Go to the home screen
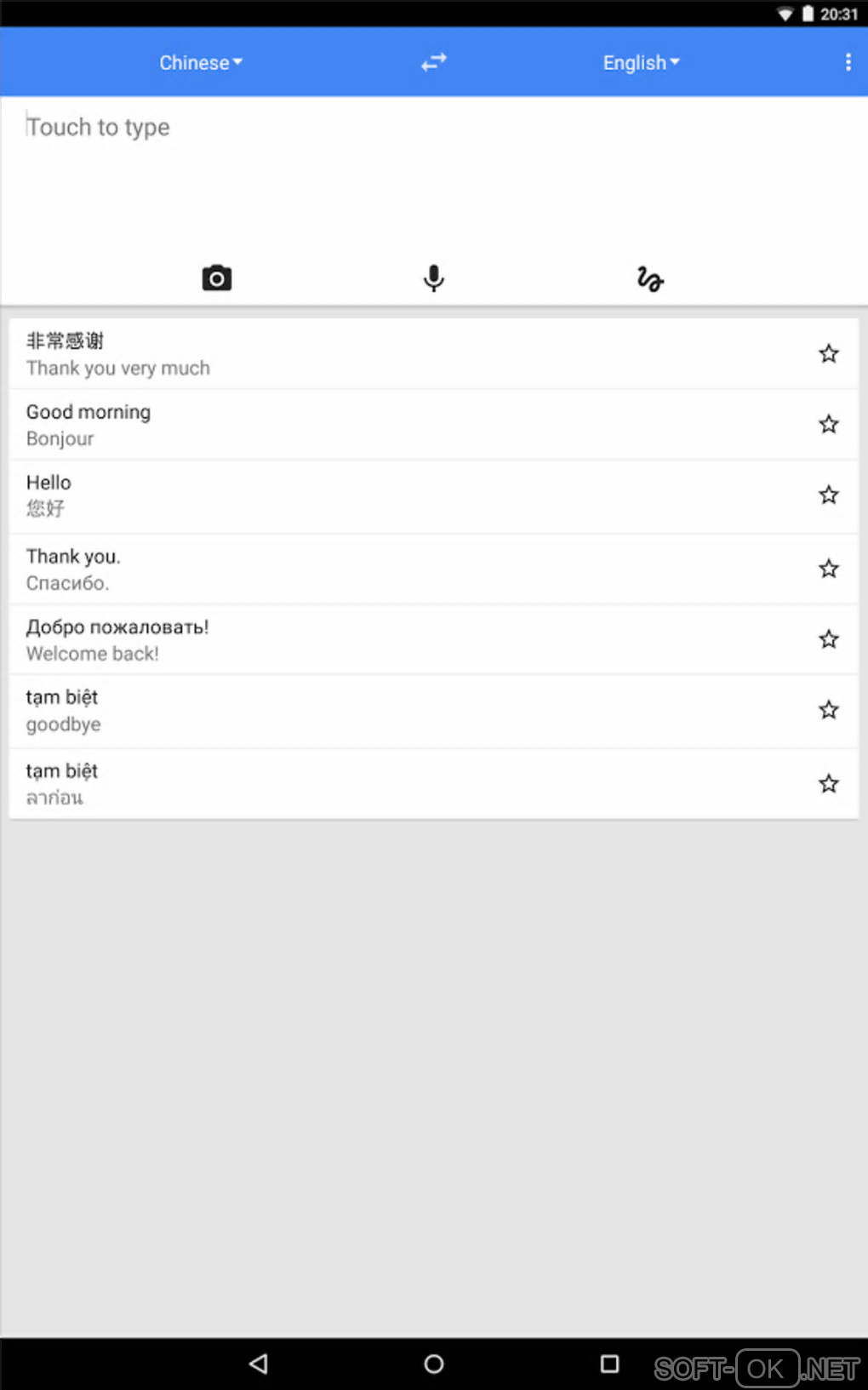 click(434, 1364)
